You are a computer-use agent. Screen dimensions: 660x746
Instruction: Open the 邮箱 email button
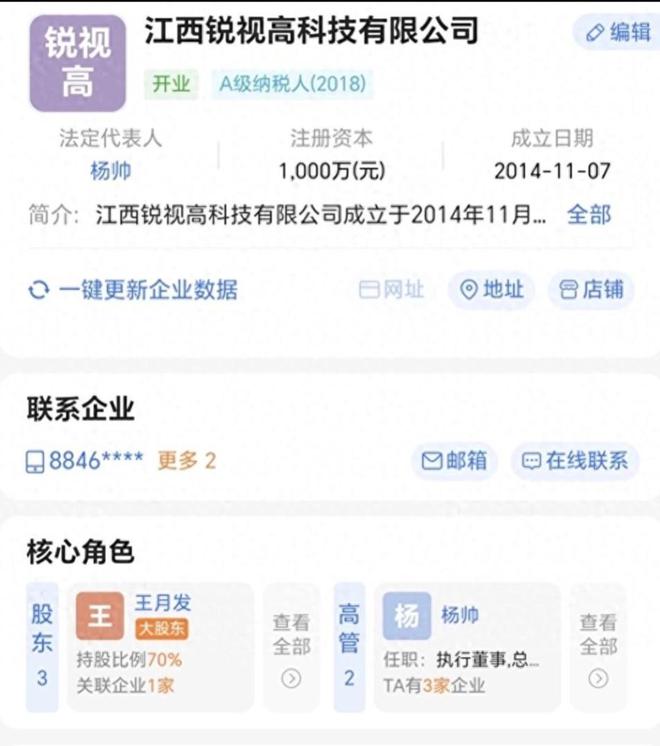coord(454,461)
